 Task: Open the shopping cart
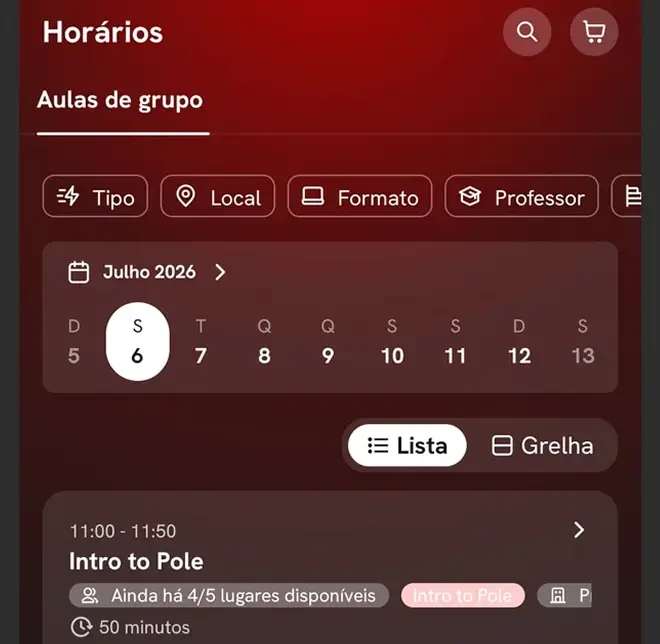point(594,32)
